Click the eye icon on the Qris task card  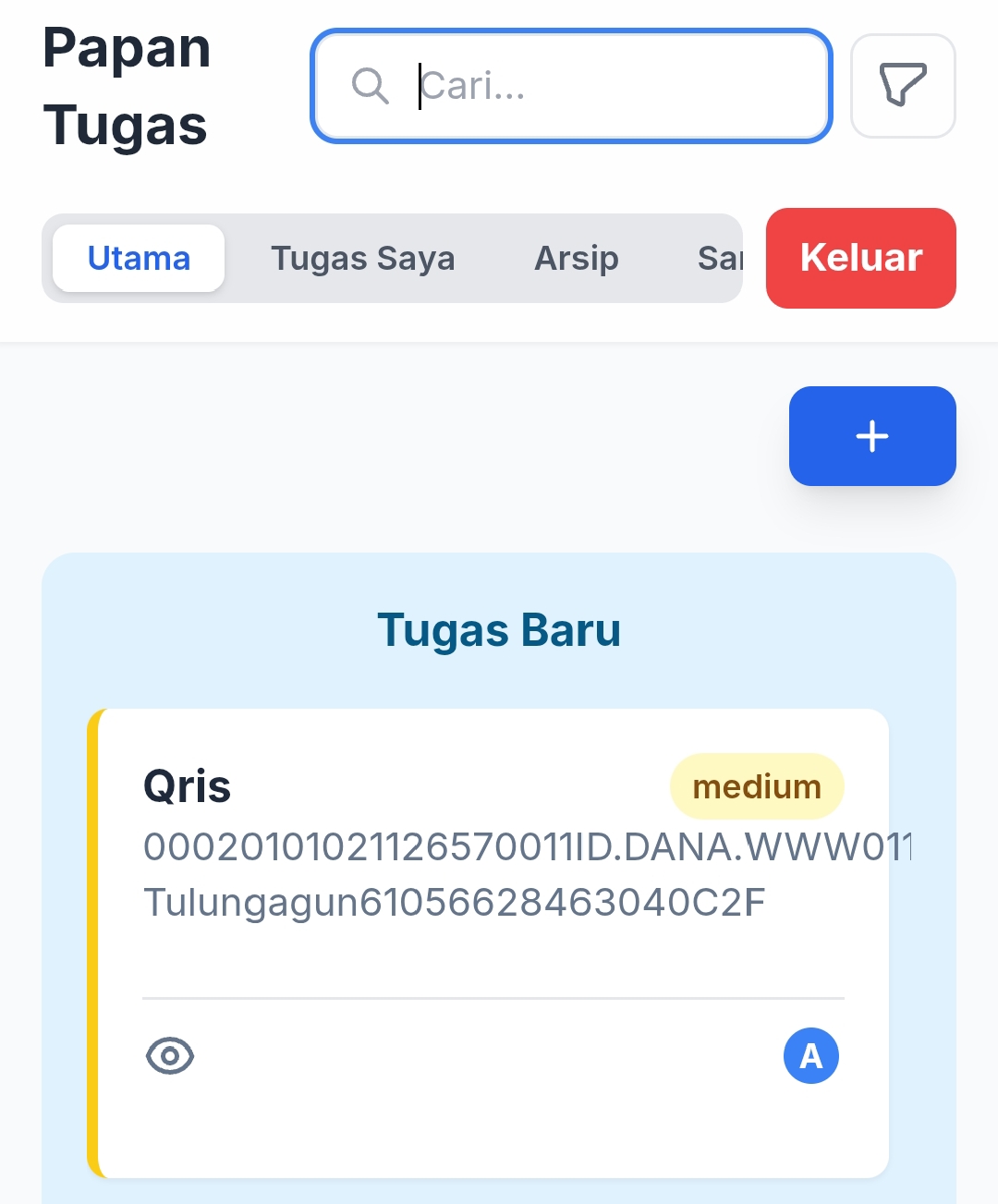[169, 1055]
